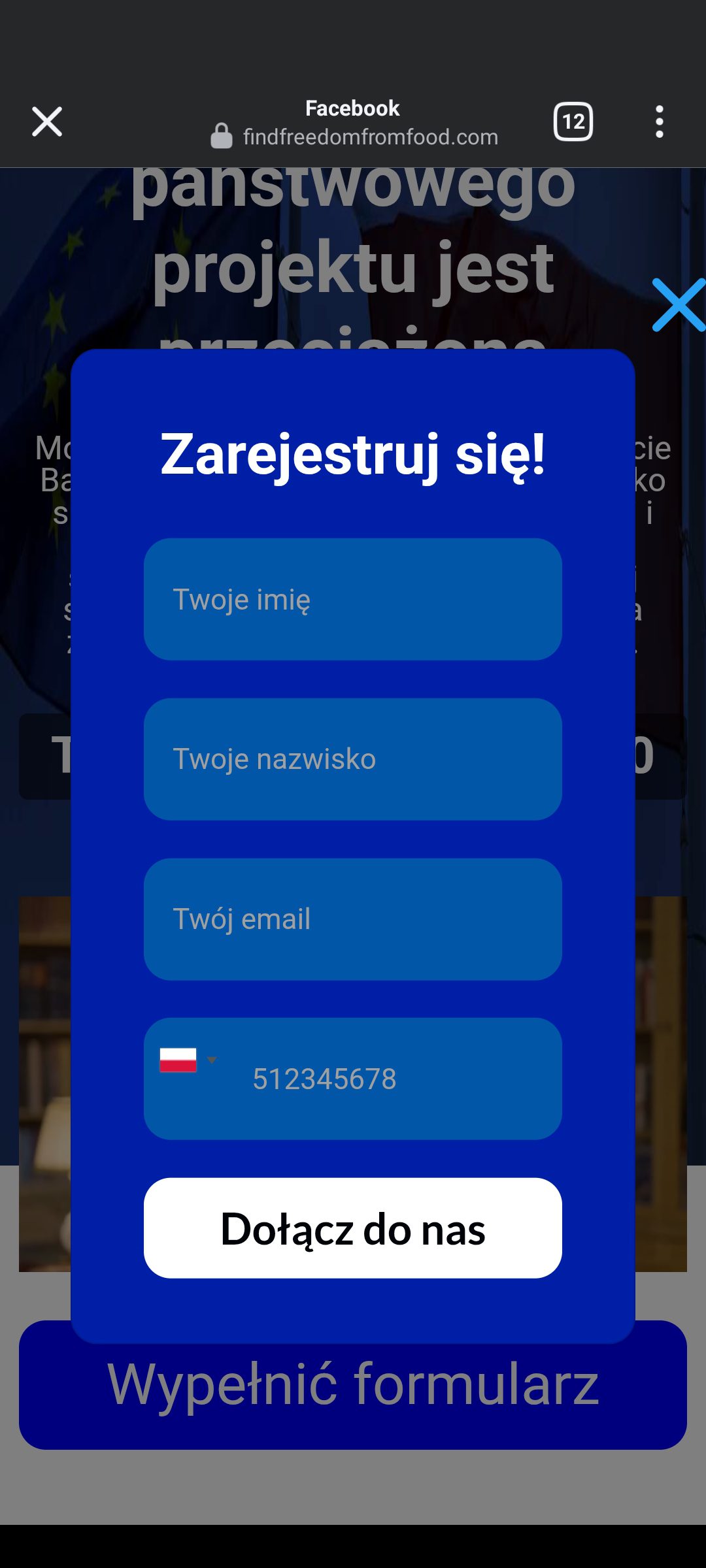Close the in-app browser window
The height and width of the screenshot is (1568, 706).
pyautogui.click(x=47, y=122)
